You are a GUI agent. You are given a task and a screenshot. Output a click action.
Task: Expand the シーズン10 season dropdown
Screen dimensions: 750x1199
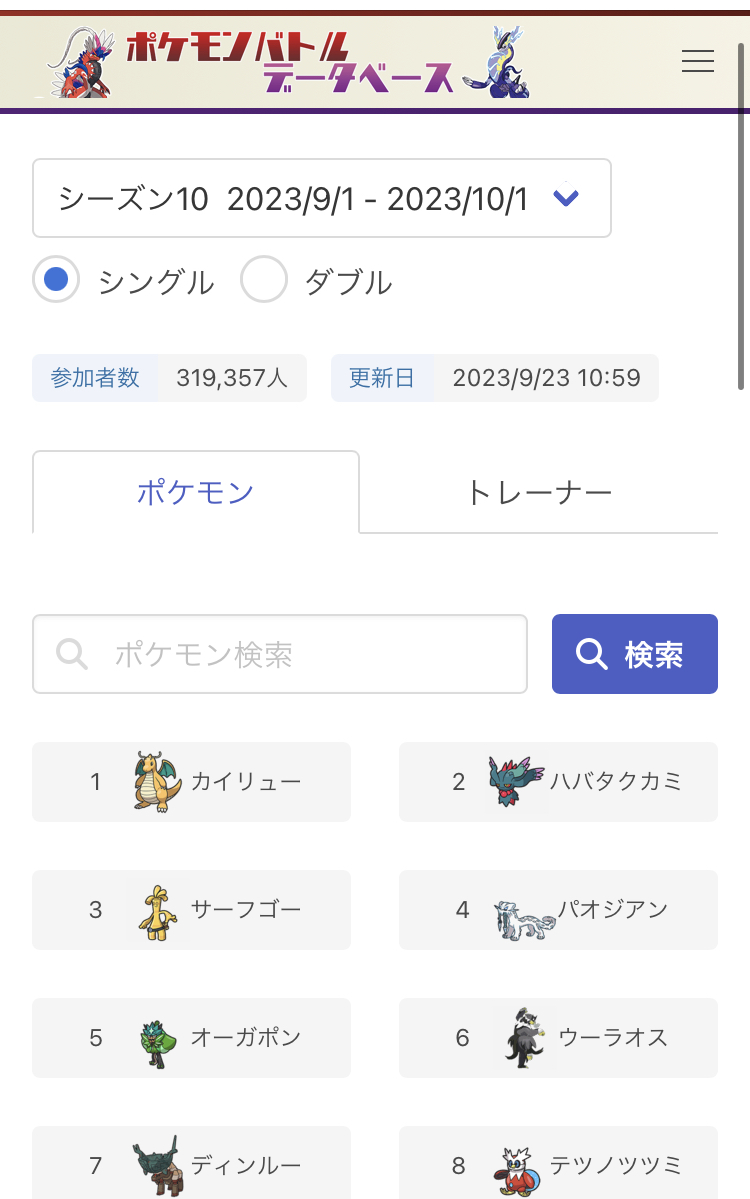[x=321, y=198]
